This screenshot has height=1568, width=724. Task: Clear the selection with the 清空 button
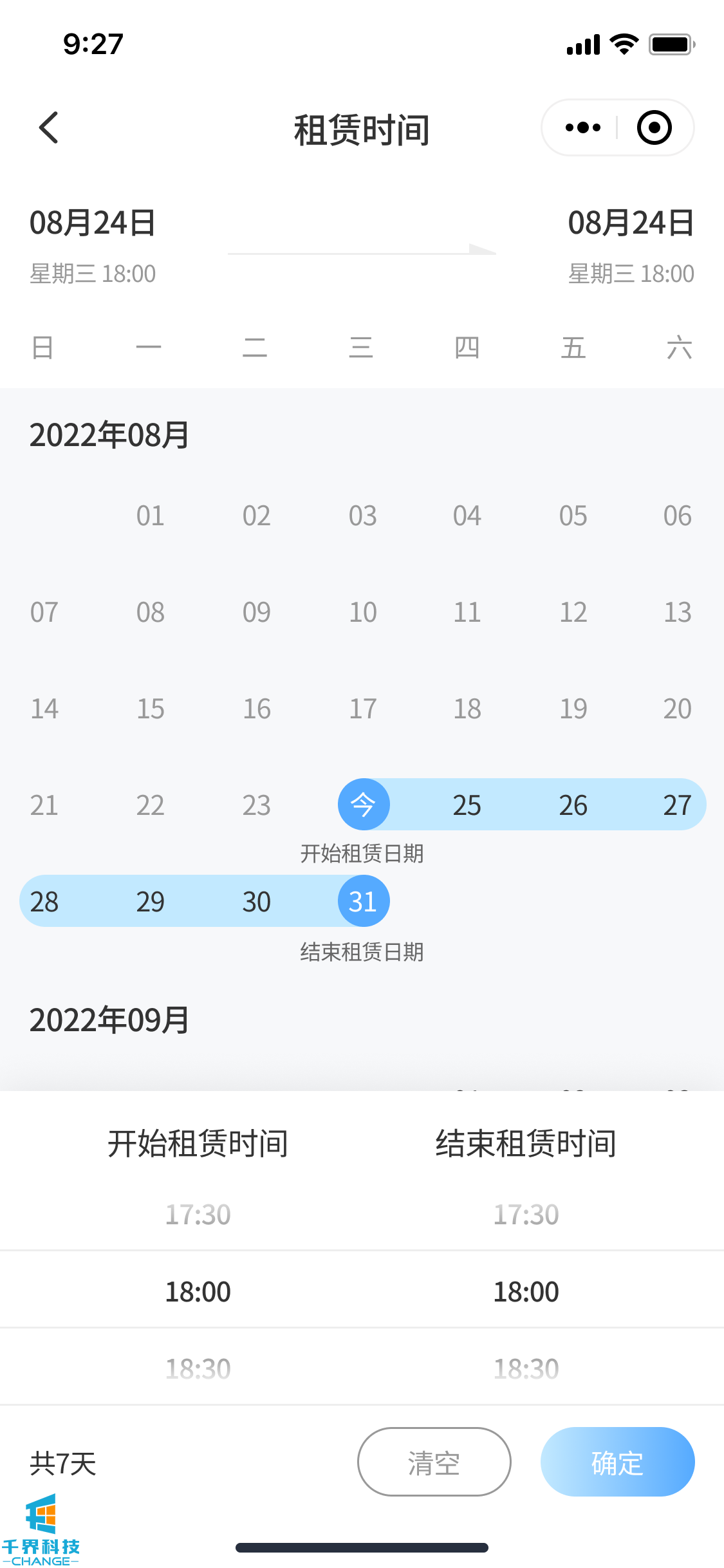[x=434, y=1462]
